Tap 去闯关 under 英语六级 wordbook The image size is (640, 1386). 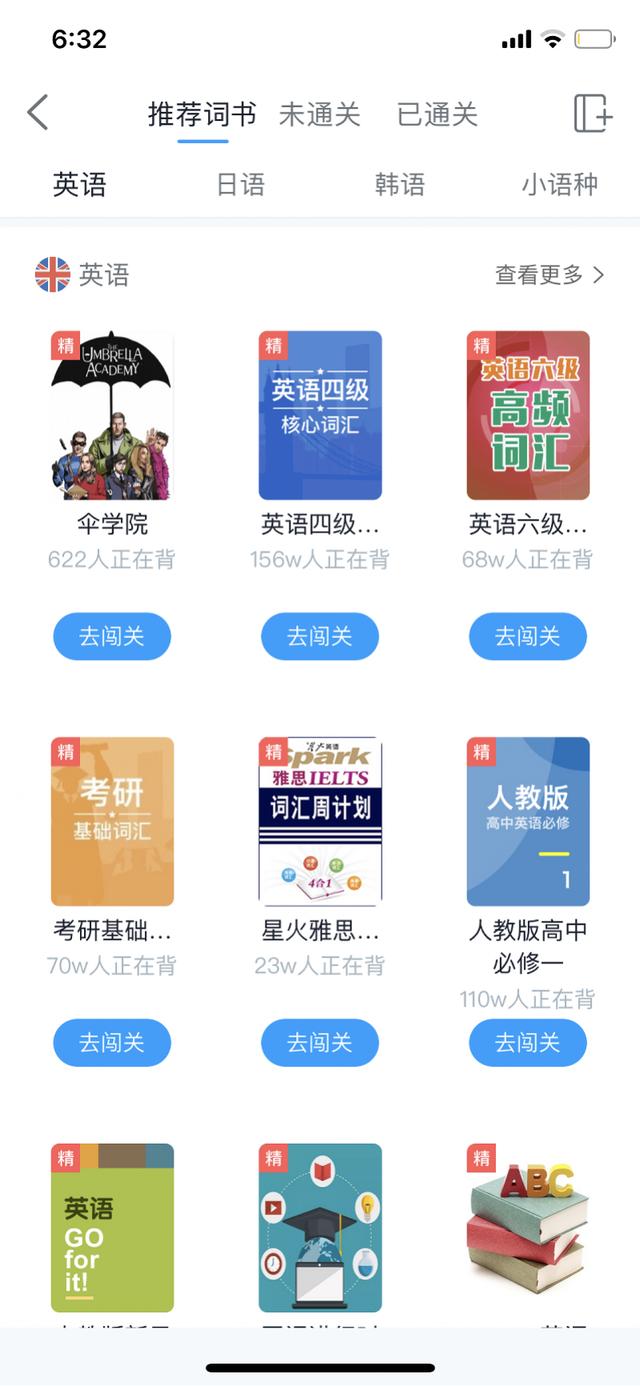[x=527, y=636]
